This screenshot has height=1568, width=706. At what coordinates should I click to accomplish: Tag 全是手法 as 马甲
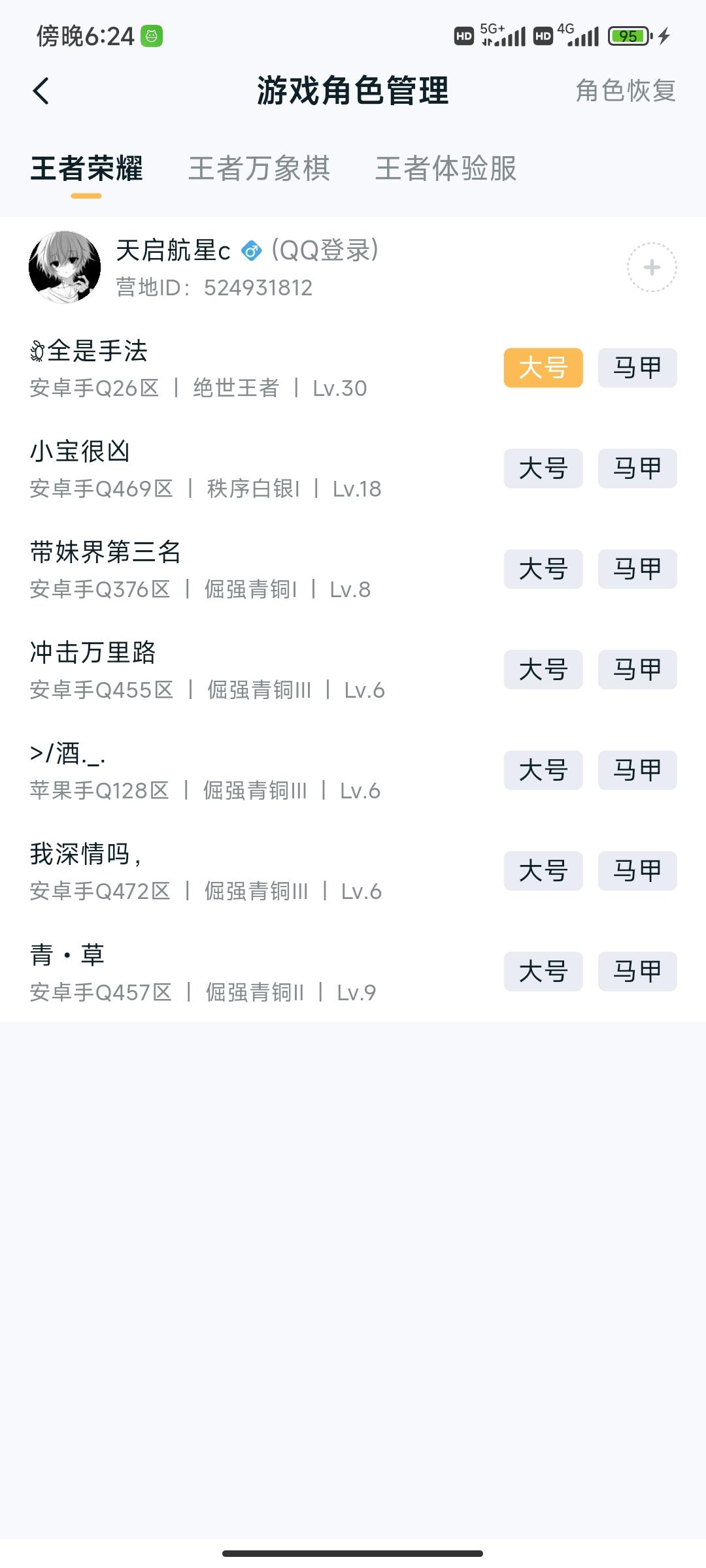[637, 368]
